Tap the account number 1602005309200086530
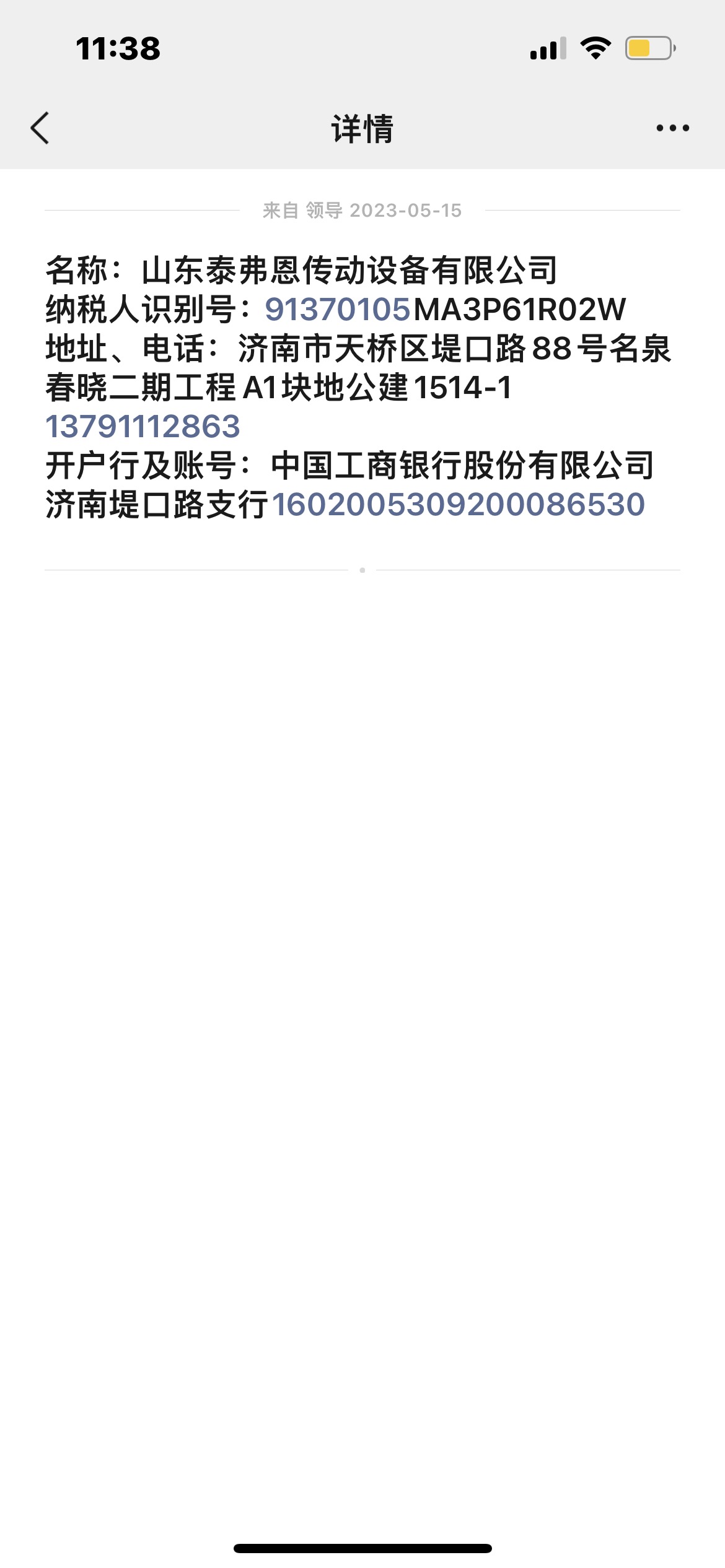Image resolution: width=725 pixels, height=1568 pixels. pyautogui.click(x=458, y=504)
